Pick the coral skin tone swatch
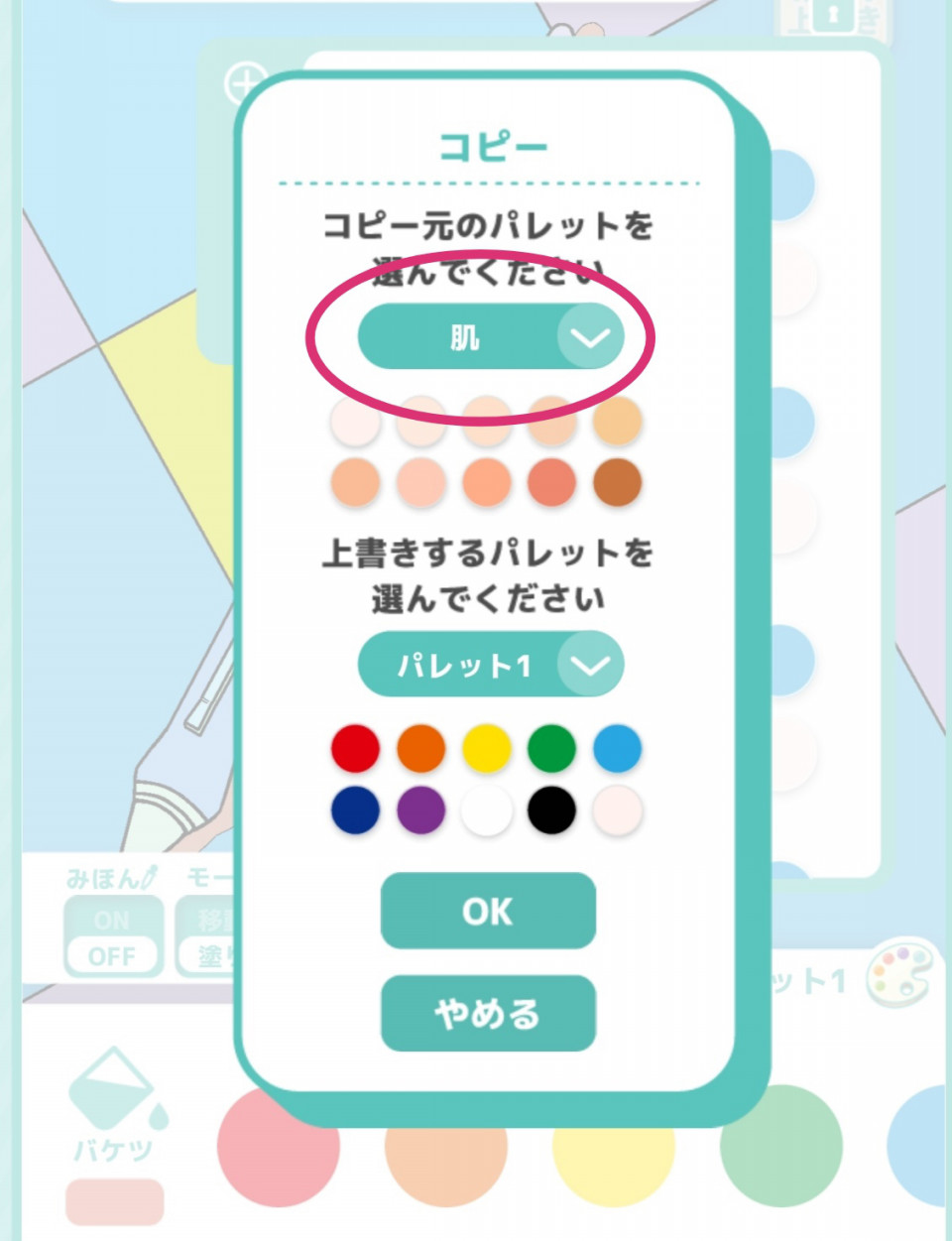 coord(551,482)
